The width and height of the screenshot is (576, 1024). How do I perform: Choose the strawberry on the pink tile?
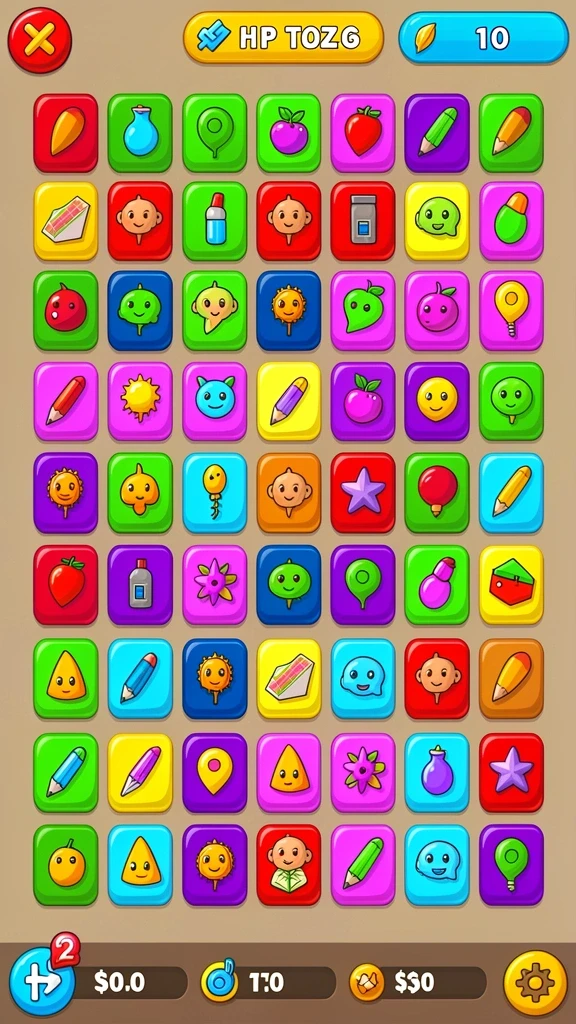point(363,133)
